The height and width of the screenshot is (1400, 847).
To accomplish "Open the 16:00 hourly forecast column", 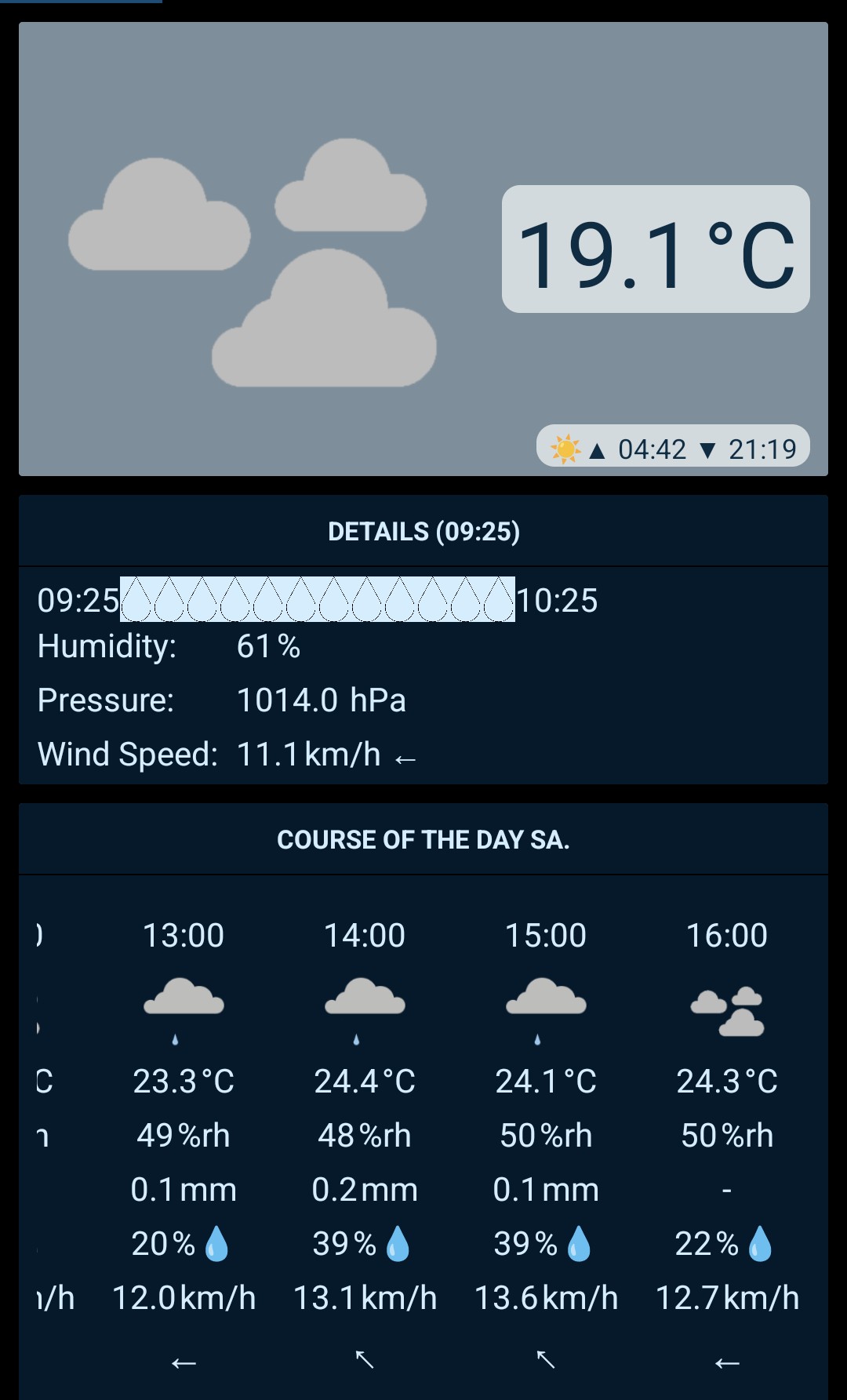I will coord(727,1137).
